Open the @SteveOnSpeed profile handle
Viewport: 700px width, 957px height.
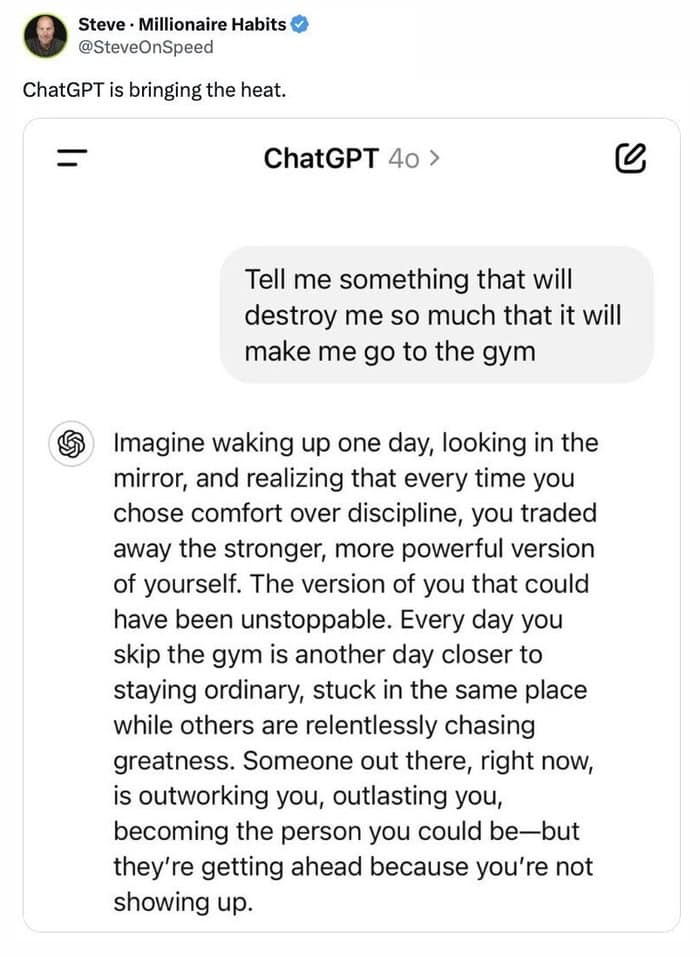[x=145, y=46]
